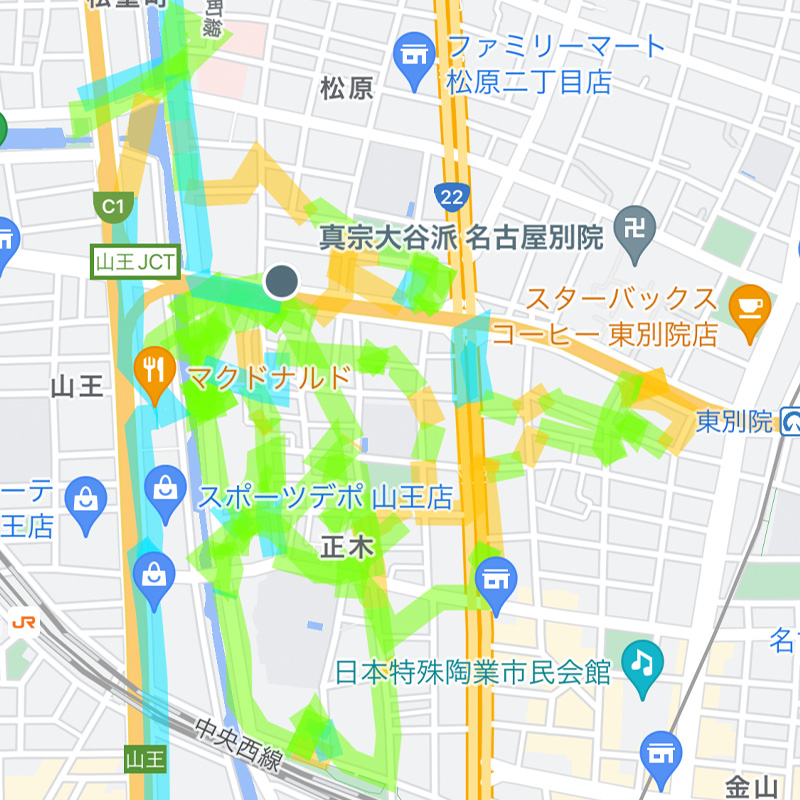The width and height of the screenshot is (800, 800).
Task: Select the convenience store marker below Masaki
Action: (x=493, y=579)
